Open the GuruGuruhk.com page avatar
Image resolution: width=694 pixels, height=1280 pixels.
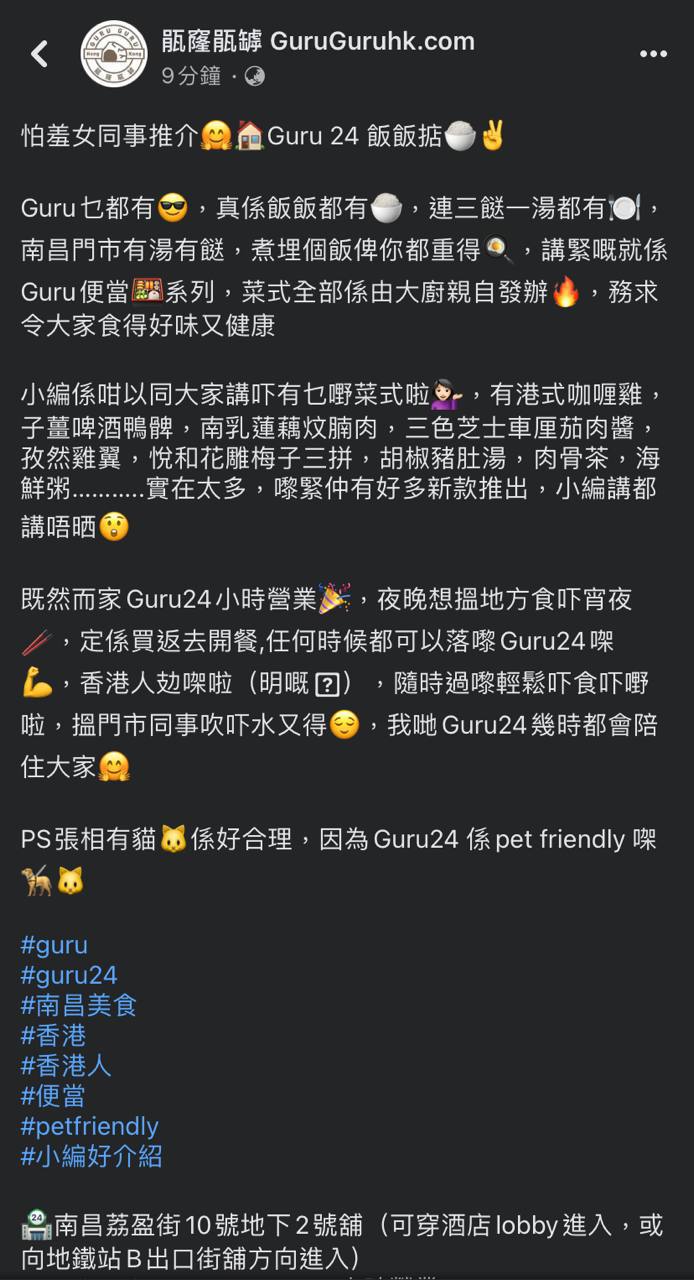(114, 54)
